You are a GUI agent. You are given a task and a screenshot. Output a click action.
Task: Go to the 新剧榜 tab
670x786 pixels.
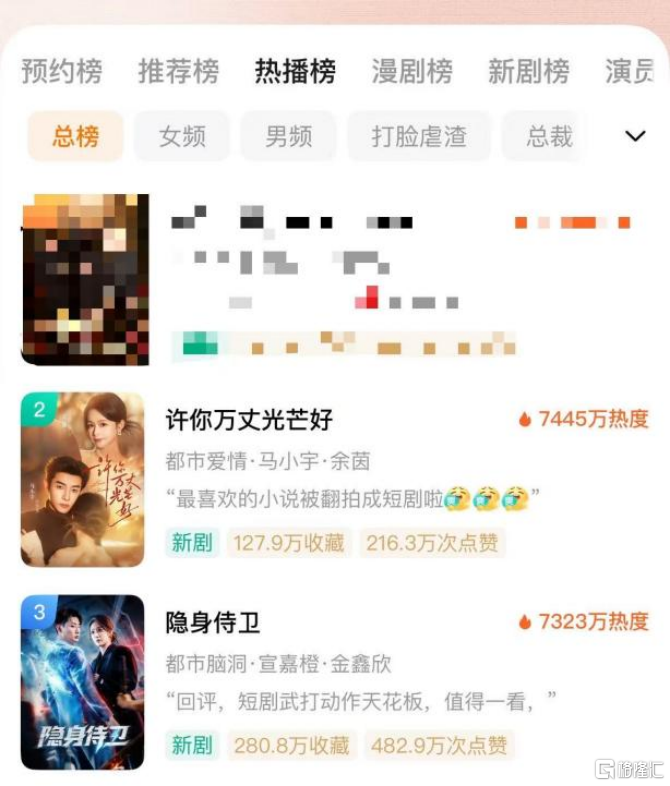(529, 72)
